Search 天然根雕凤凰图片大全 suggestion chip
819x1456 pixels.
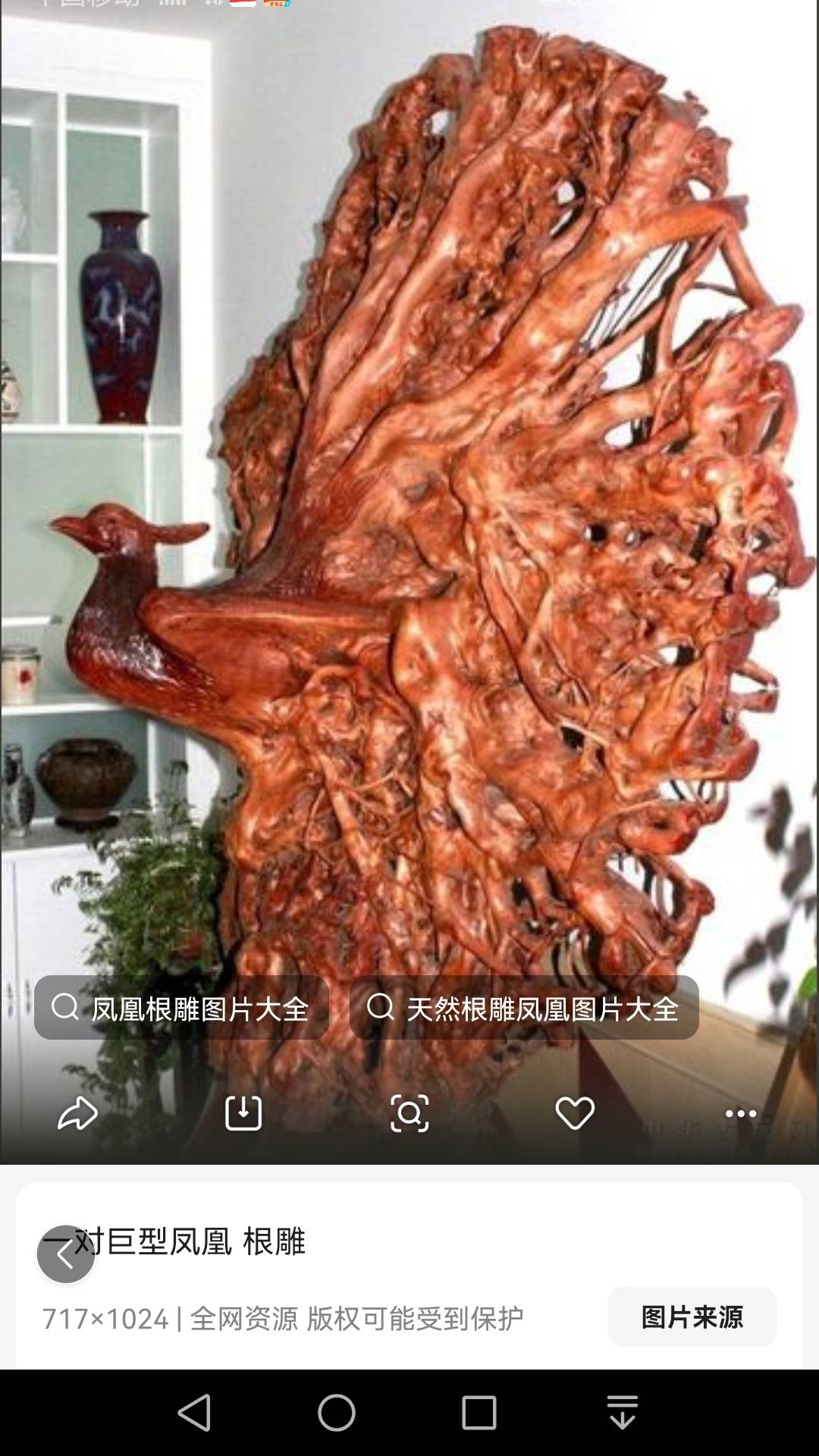coord(524,1008)
